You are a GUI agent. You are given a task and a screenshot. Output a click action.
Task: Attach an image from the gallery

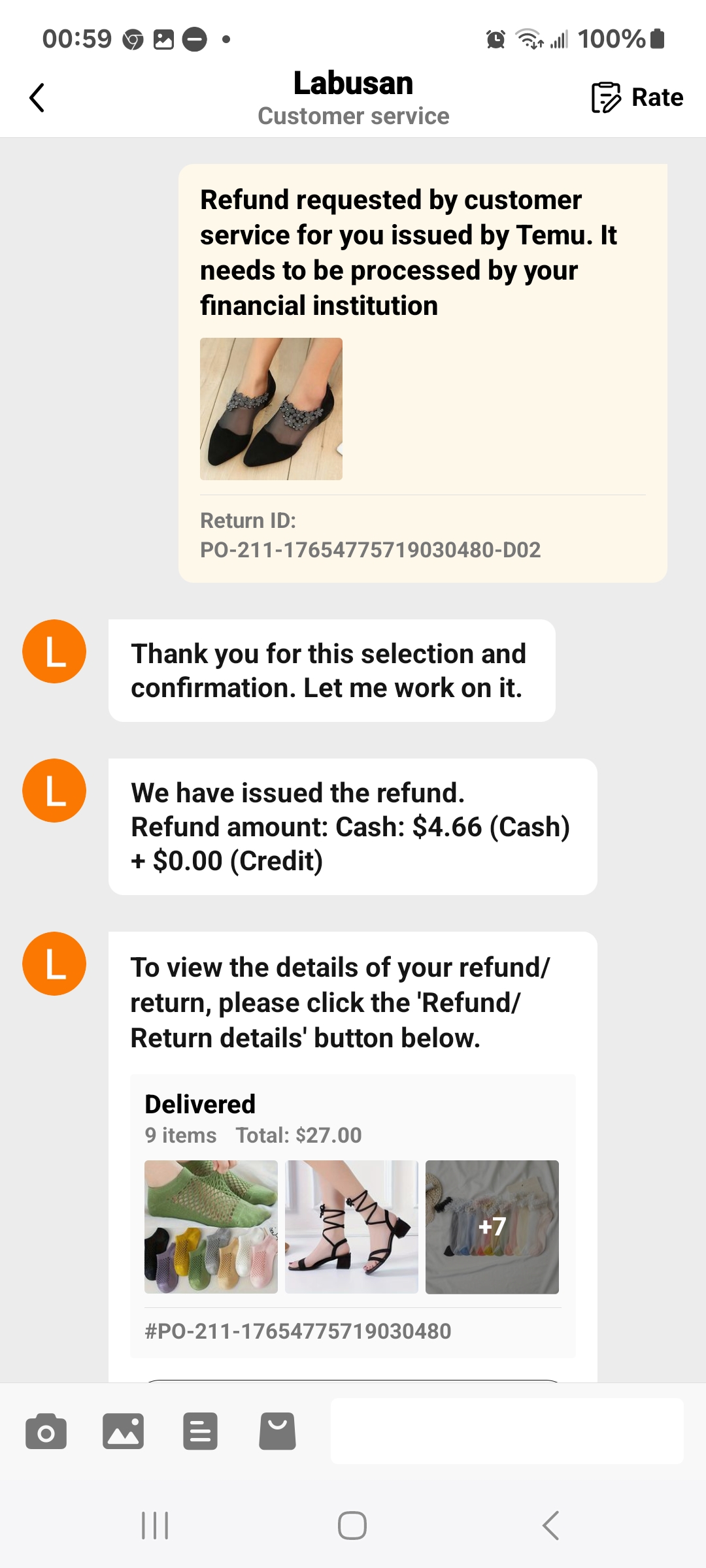tap(123, 1431)
